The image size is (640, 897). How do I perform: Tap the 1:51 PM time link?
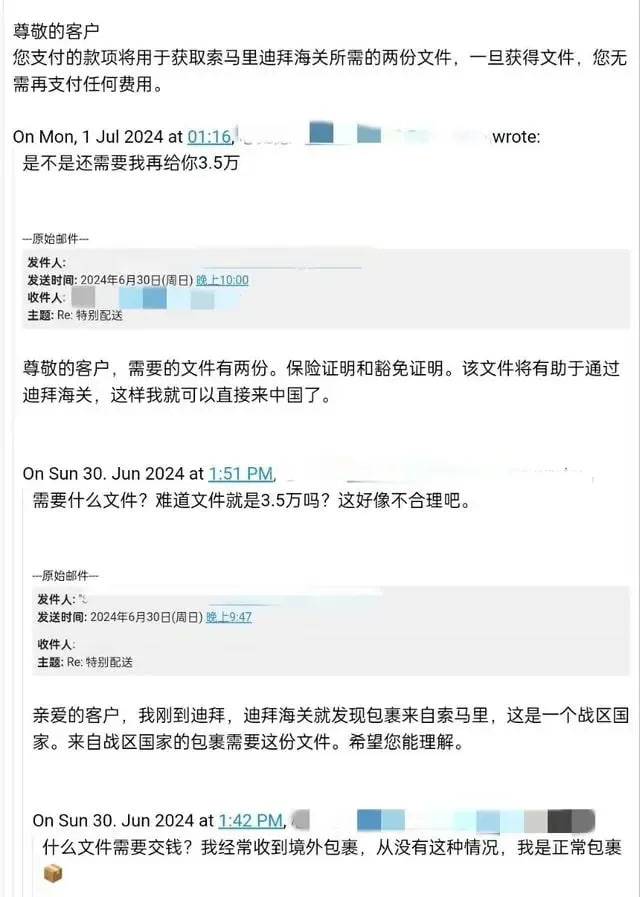(240, 473)
